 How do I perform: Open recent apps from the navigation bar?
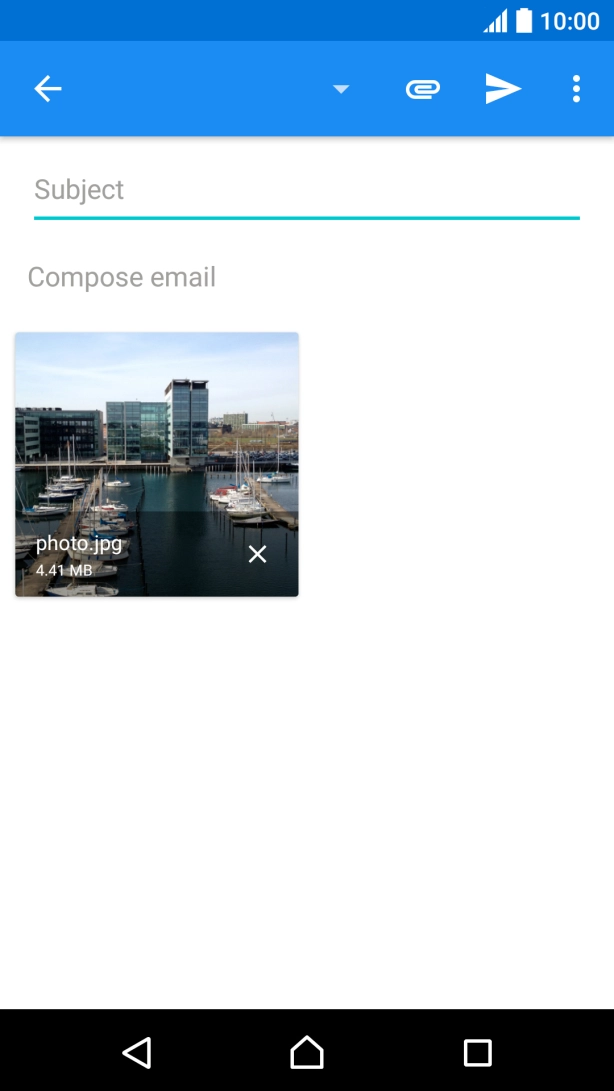pyautogui.click(x=477, y=1052)
